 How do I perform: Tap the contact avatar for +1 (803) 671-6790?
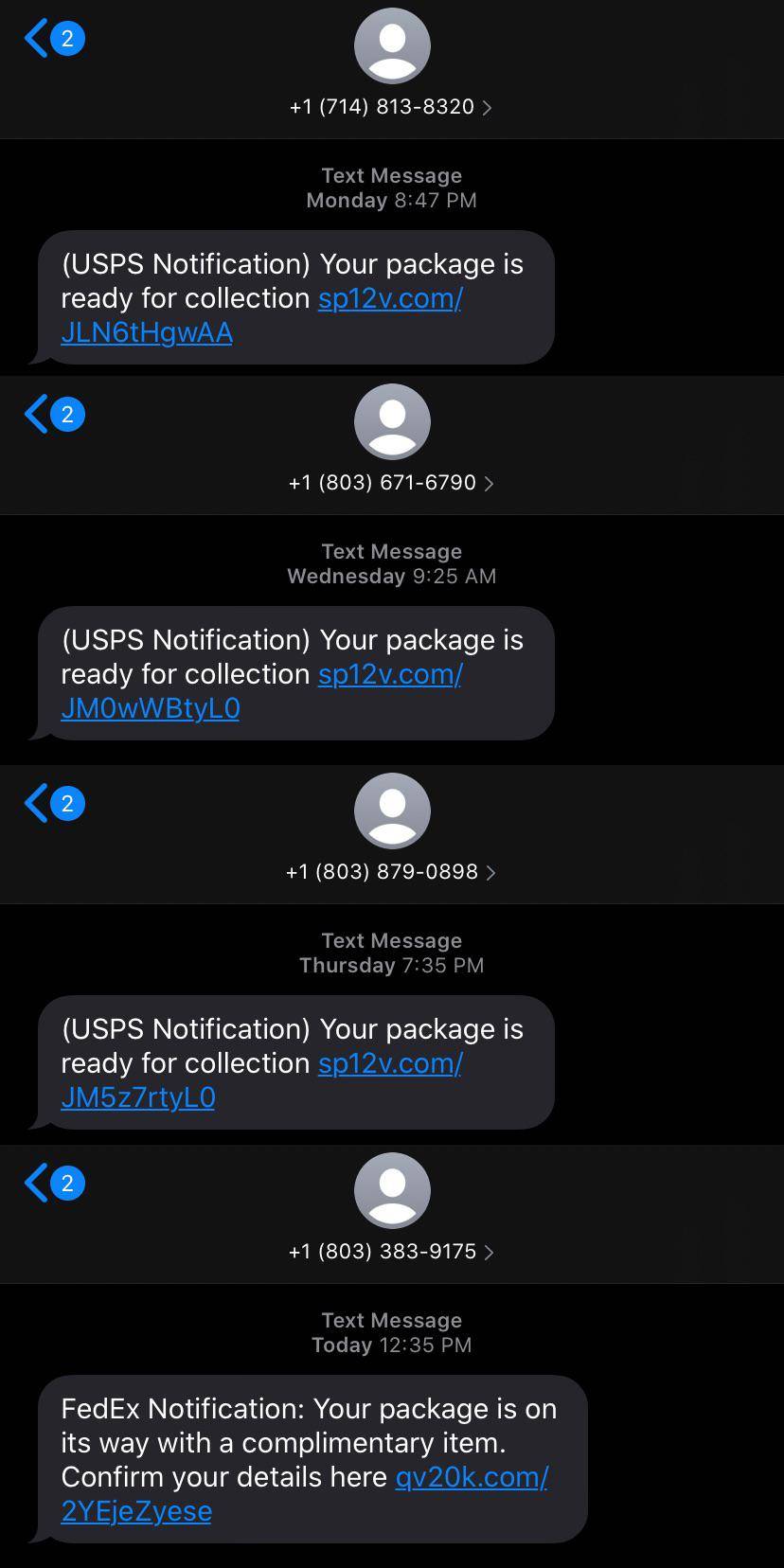[392, 421]
